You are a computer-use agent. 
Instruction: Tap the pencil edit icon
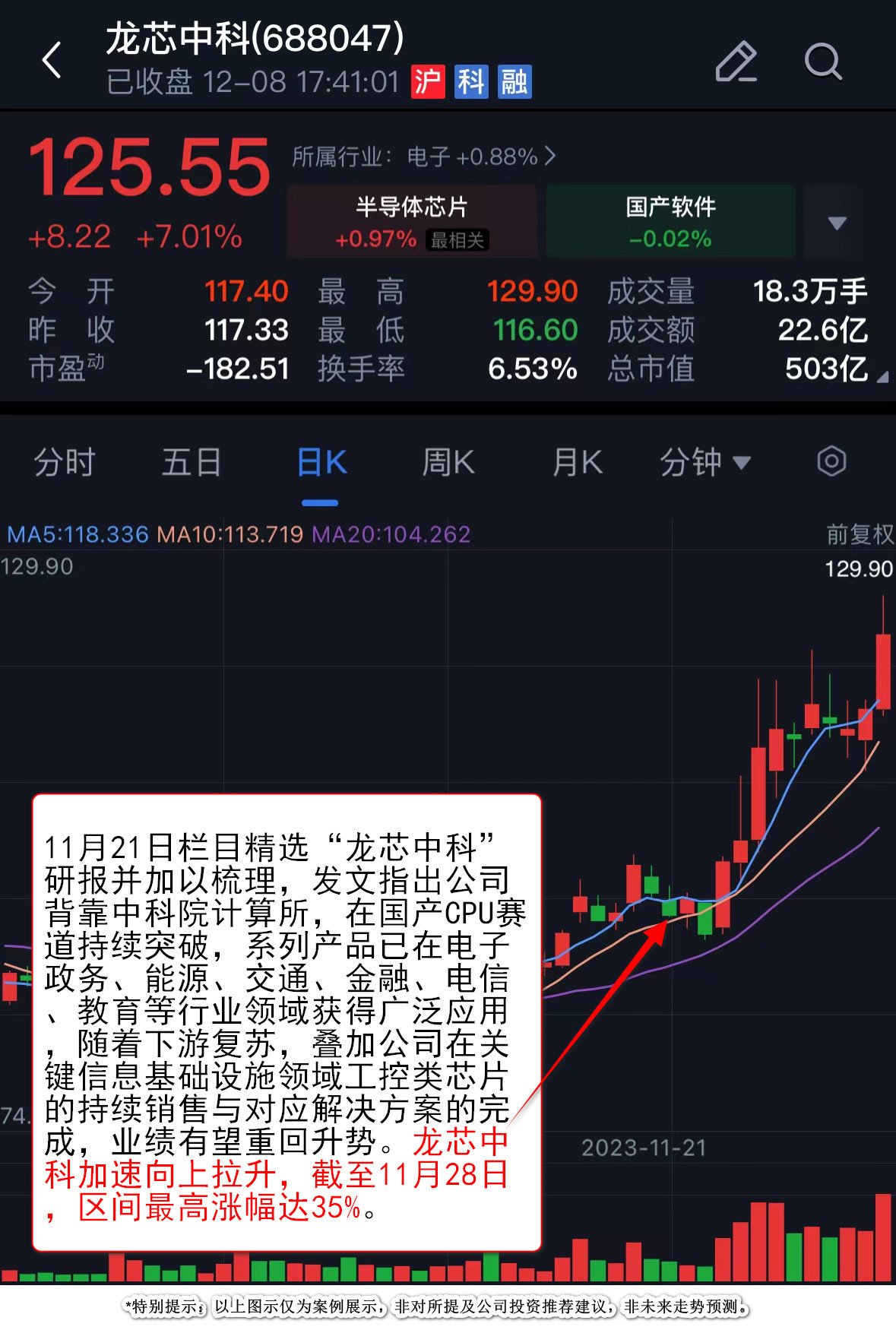coord(736,61)
